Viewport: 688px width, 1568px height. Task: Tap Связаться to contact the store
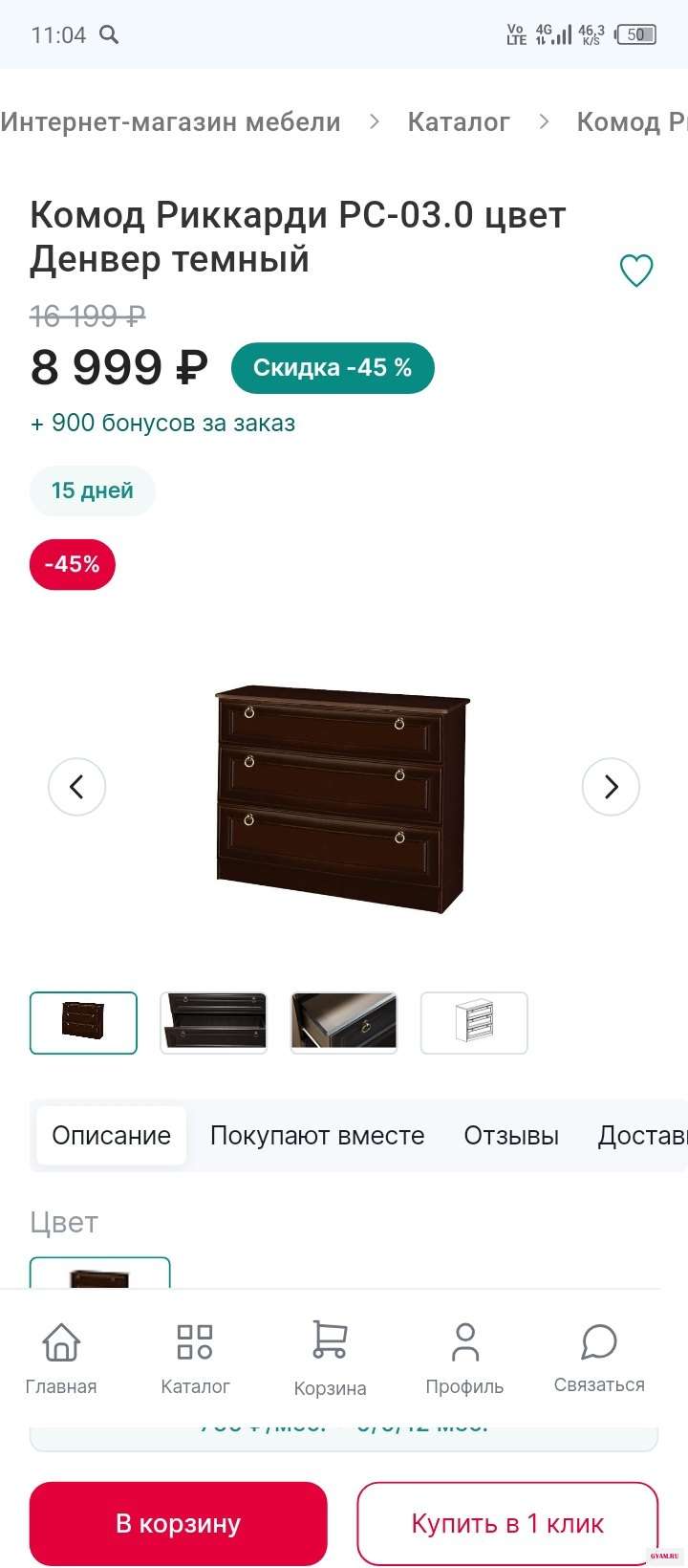click(x=599, y=1356)
